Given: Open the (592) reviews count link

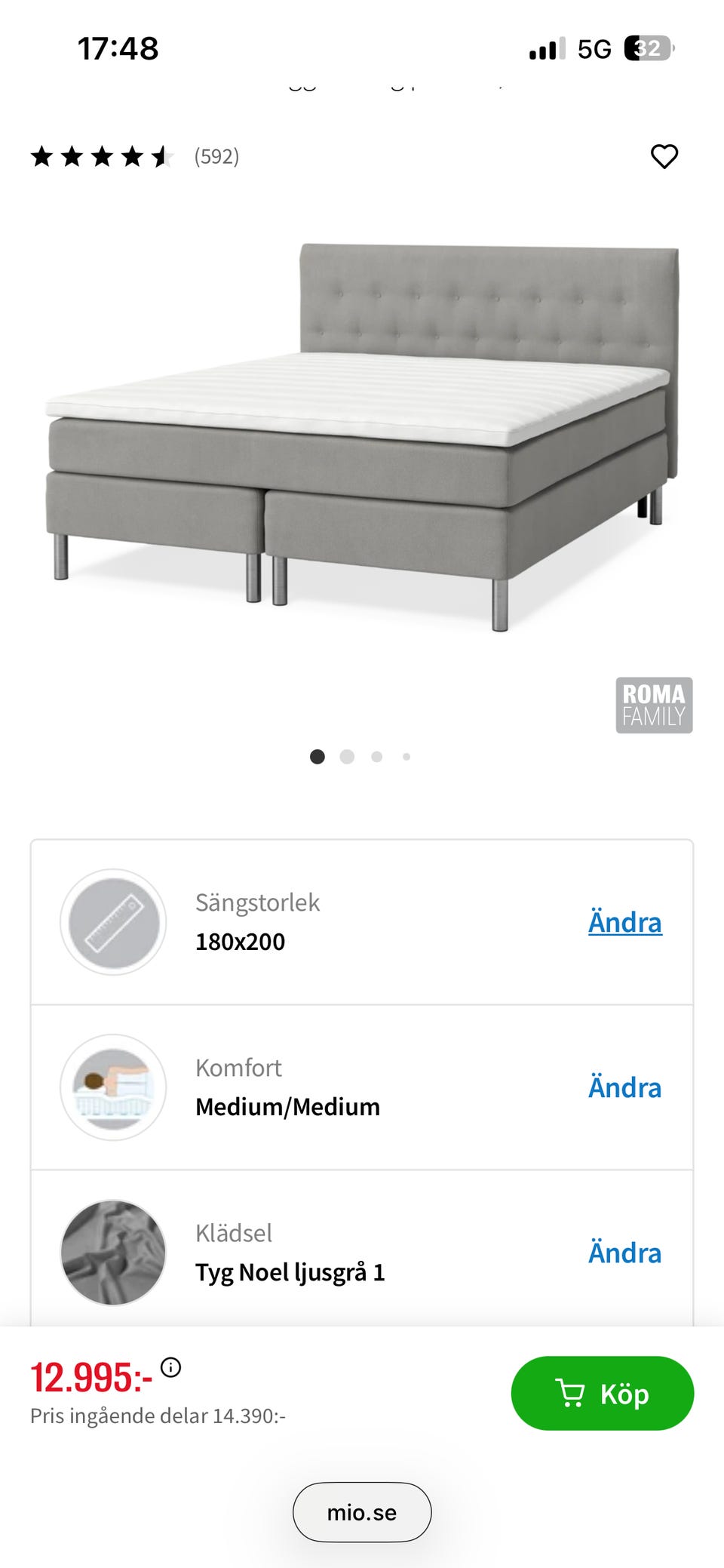Looking at the screenshot, I should pos(216,157).
